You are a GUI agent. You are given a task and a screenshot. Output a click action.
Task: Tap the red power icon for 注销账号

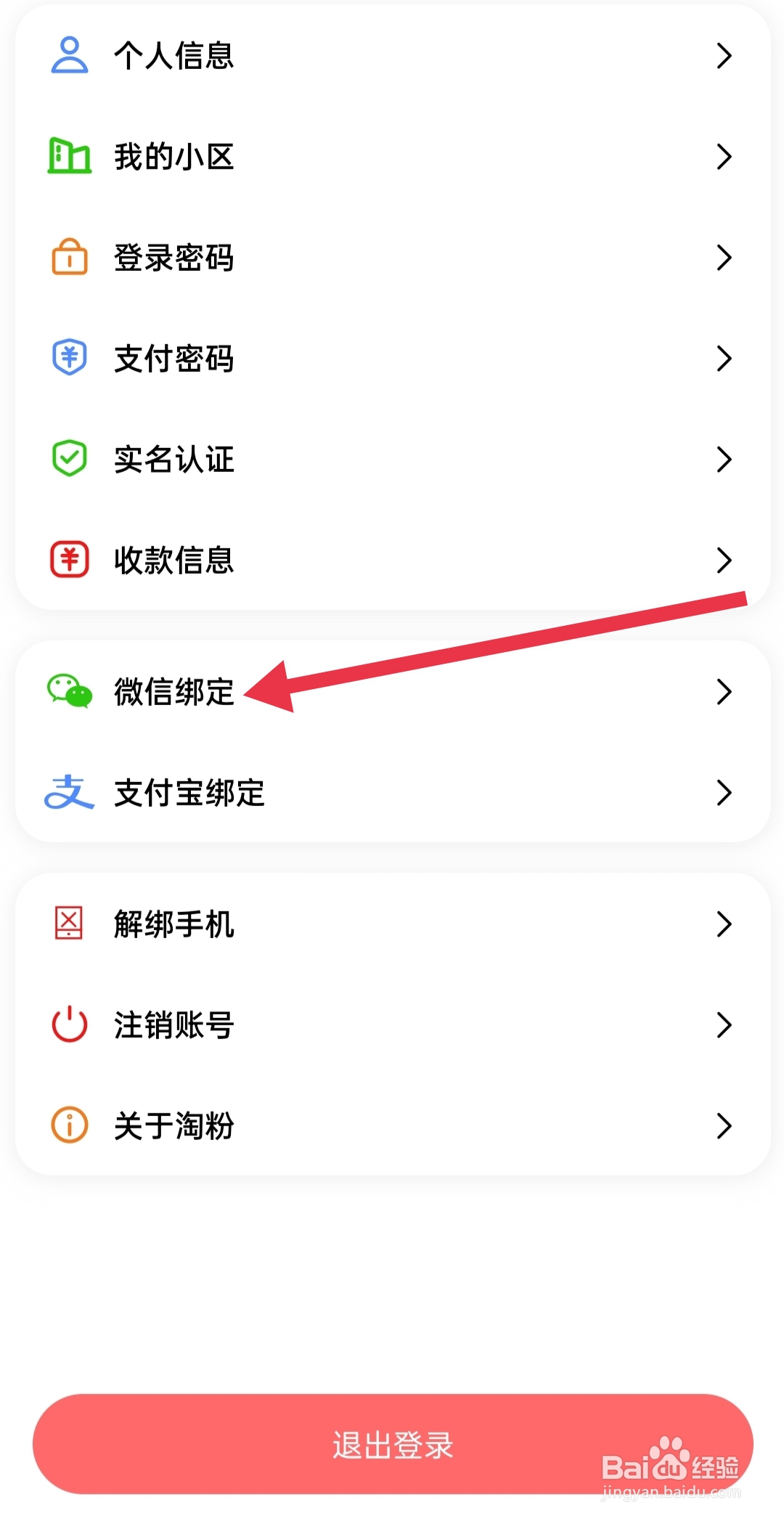pos(68,1025)
